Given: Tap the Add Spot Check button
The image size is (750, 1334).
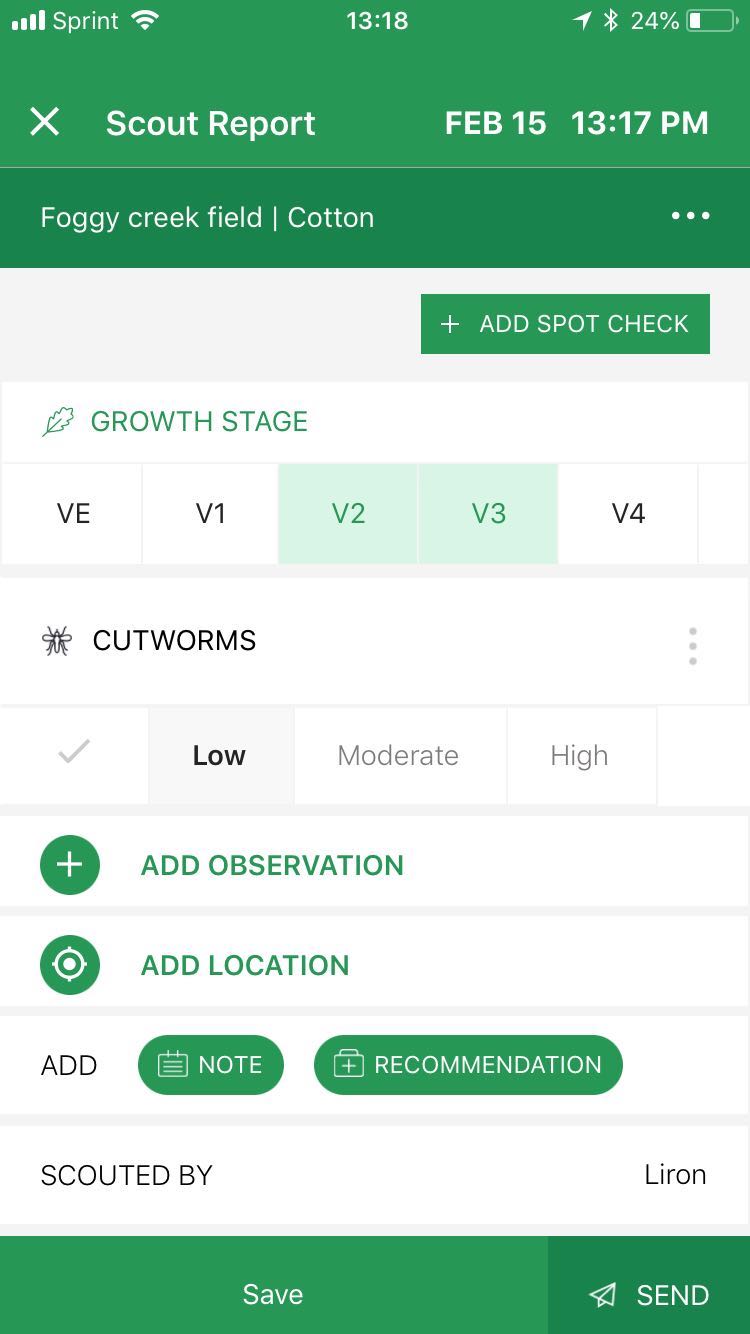Looking at the screenshot, I should 565,324.
